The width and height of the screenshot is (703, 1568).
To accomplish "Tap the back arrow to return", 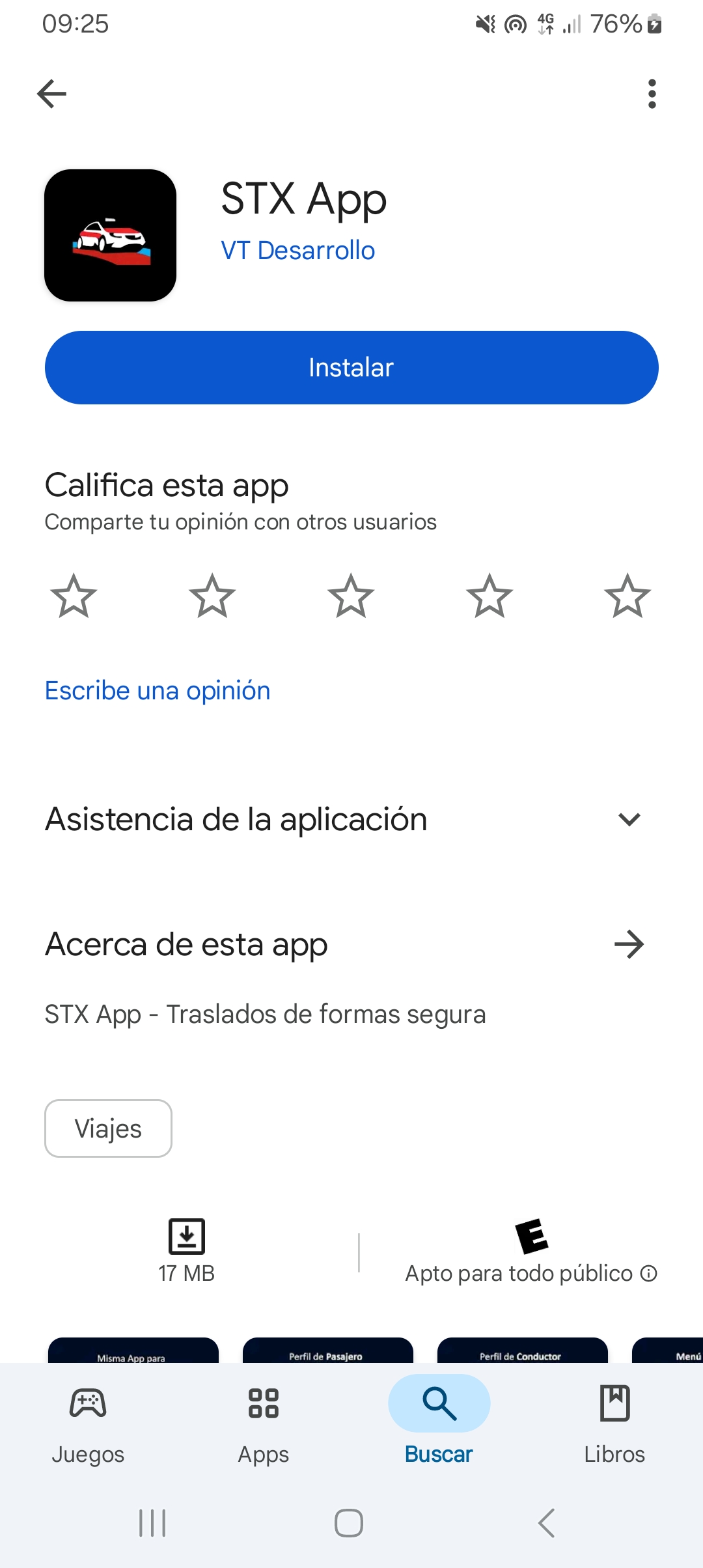I will pos(51,93).
